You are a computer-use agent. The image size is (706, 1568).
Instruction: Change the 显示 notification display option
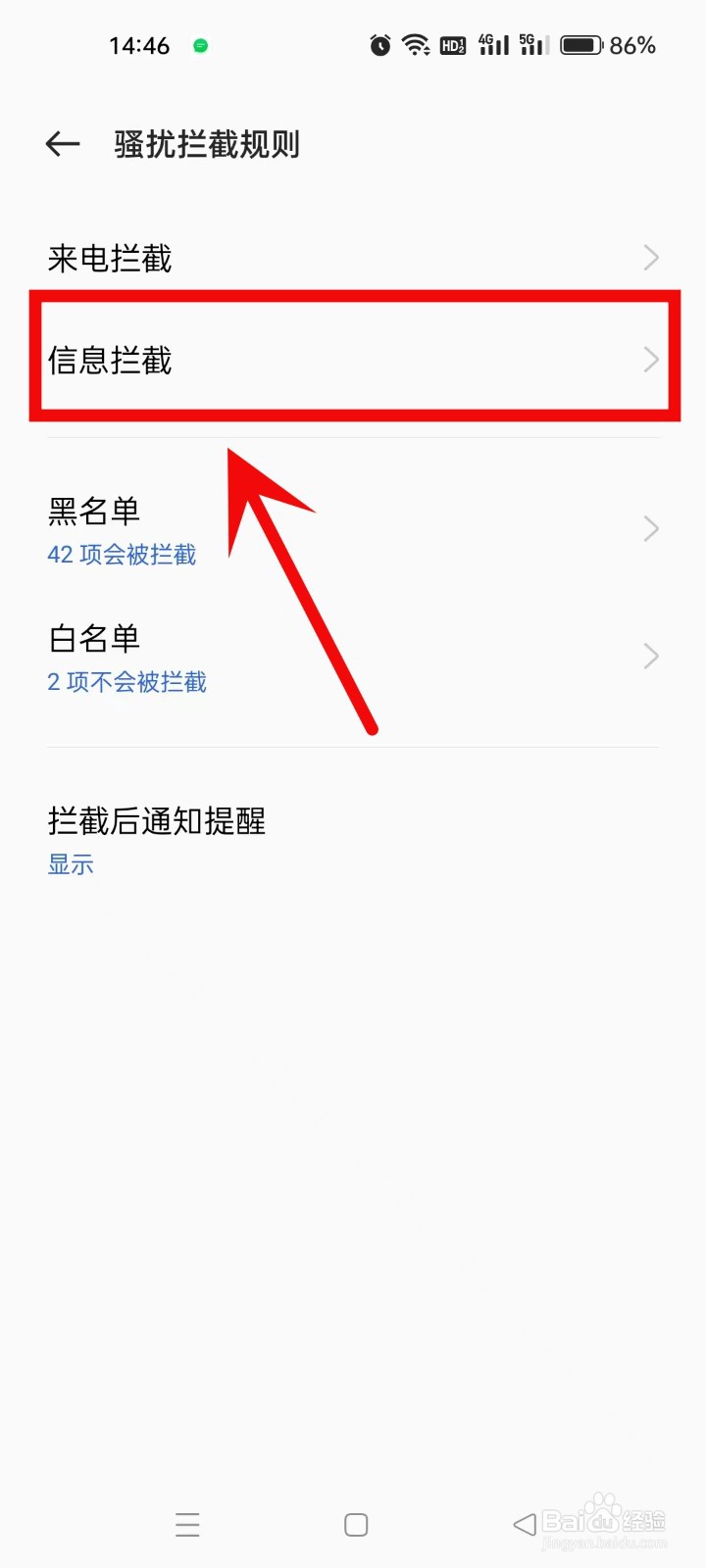(x=70, y=863)
